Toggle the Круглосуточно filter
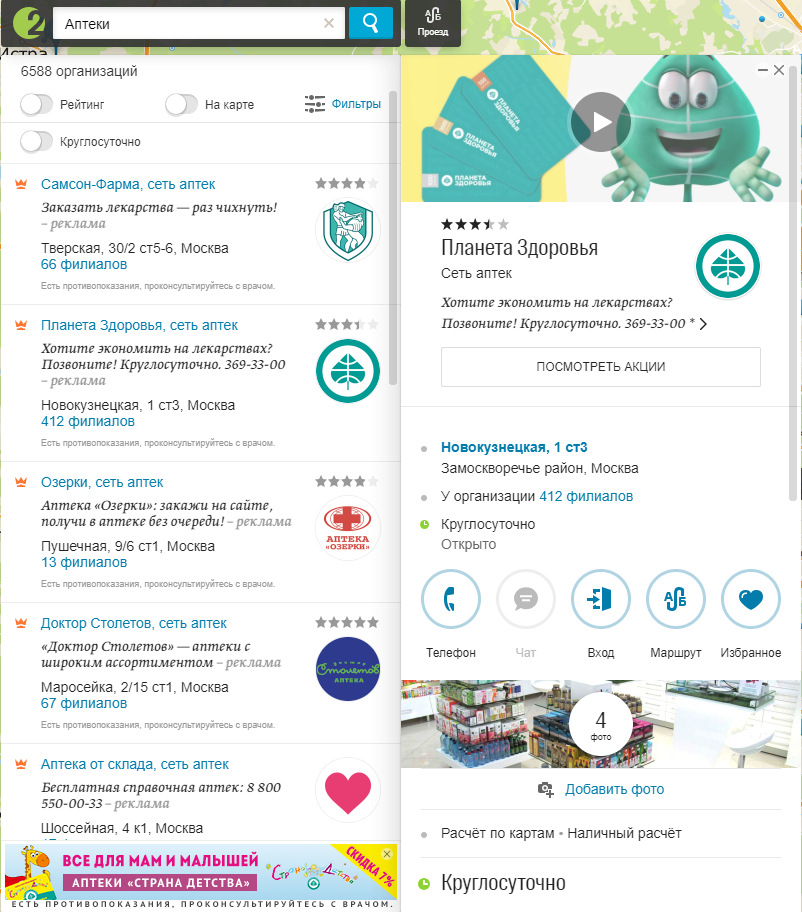The height and width of the screenshot is (912, 802). [37, 141]
